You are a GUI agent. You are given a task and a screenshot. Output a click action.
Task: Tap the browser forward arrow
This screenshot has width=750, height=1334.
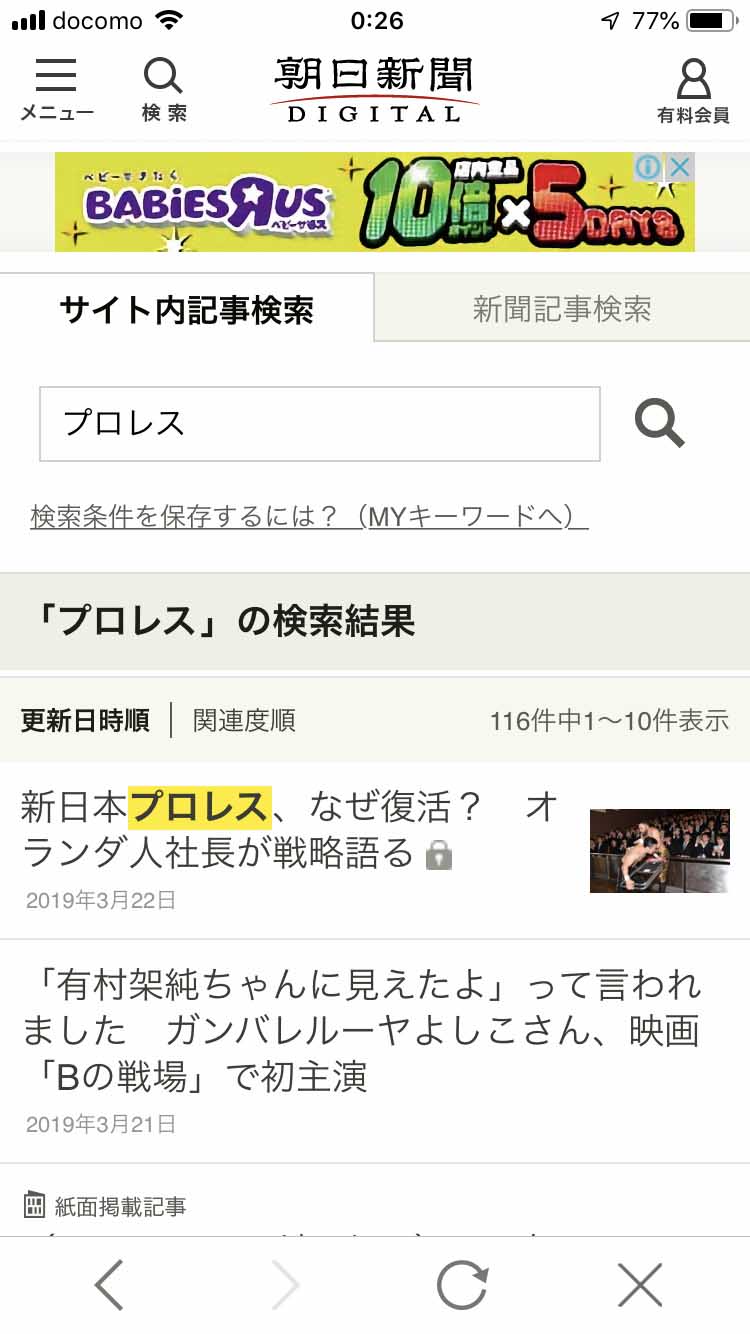point(286,1285)
